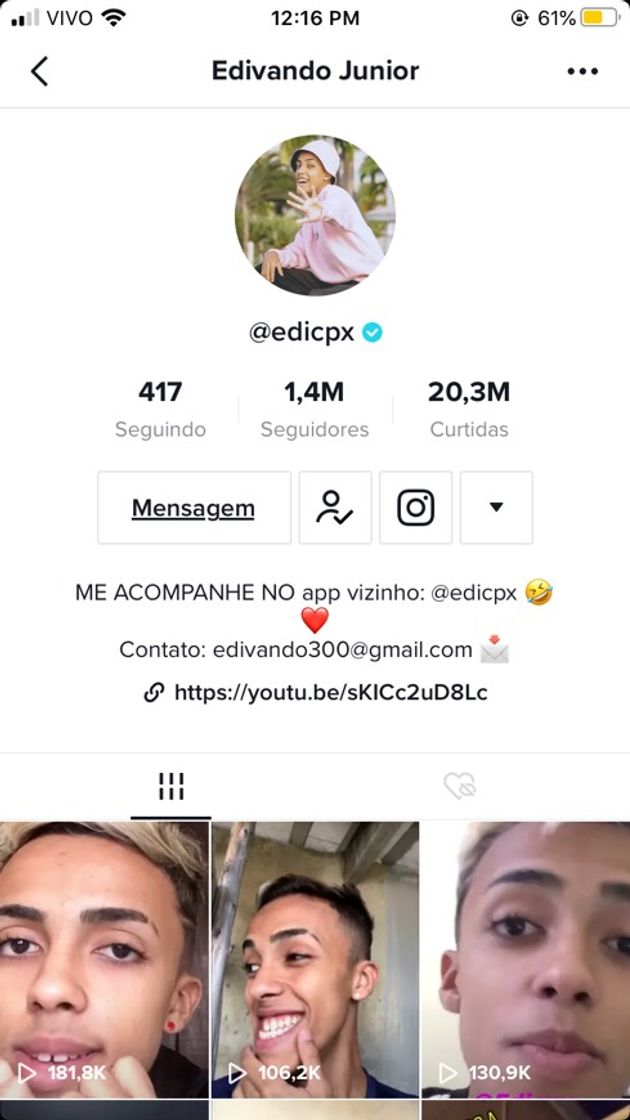Tap the Mensagem button
This screenshot has width=630, height=1120.
pyautogui.click(x=194, y=508)
